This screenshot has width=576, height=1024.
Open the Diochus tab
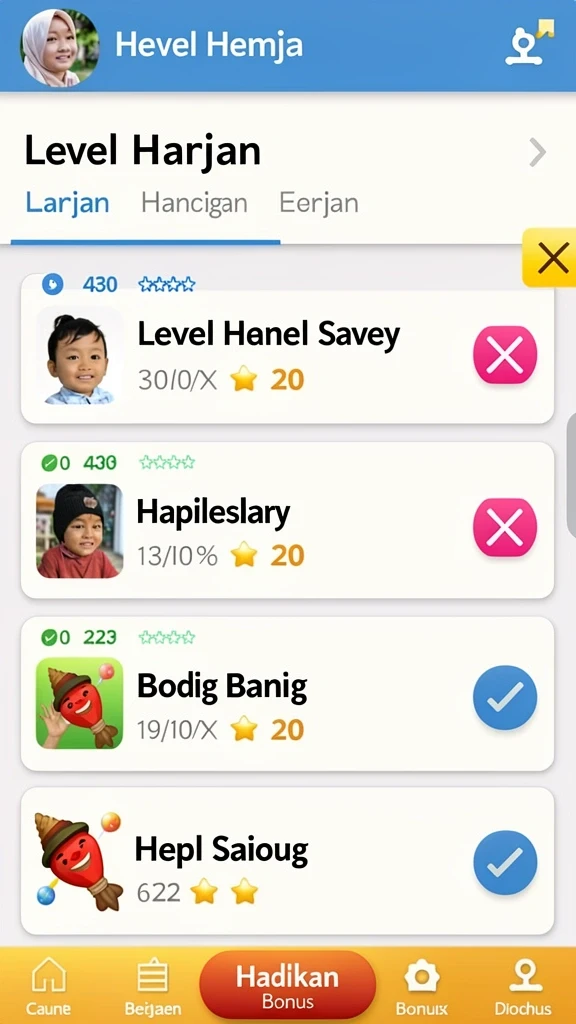[523, 985]
